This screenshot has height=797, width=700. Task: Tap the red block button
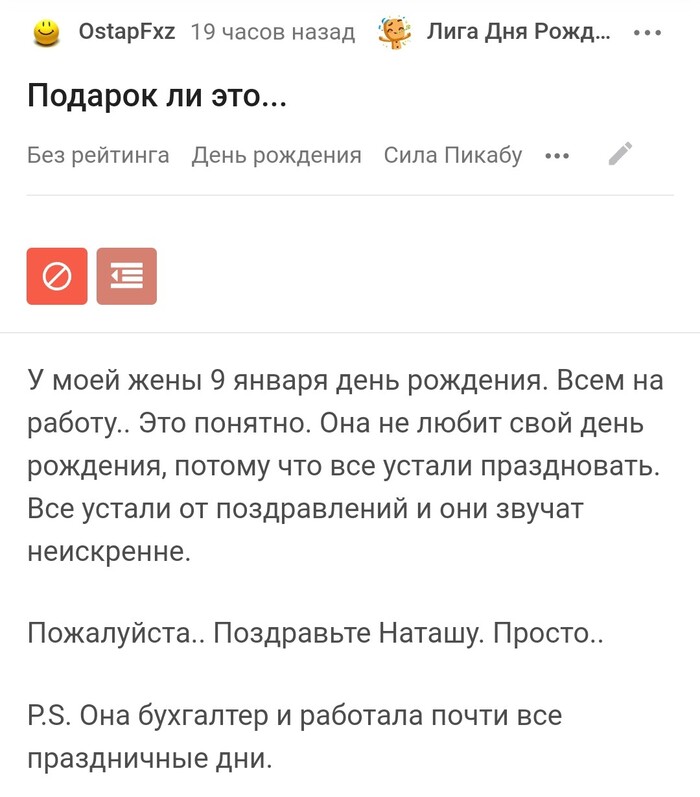pyautogui.click(x=57, y=276)
